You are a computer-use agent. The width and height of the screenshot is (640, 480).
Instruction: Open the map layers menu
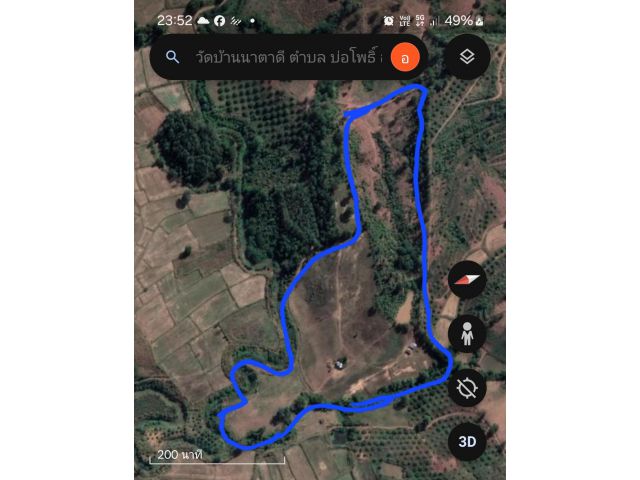(x=466, y=57)
